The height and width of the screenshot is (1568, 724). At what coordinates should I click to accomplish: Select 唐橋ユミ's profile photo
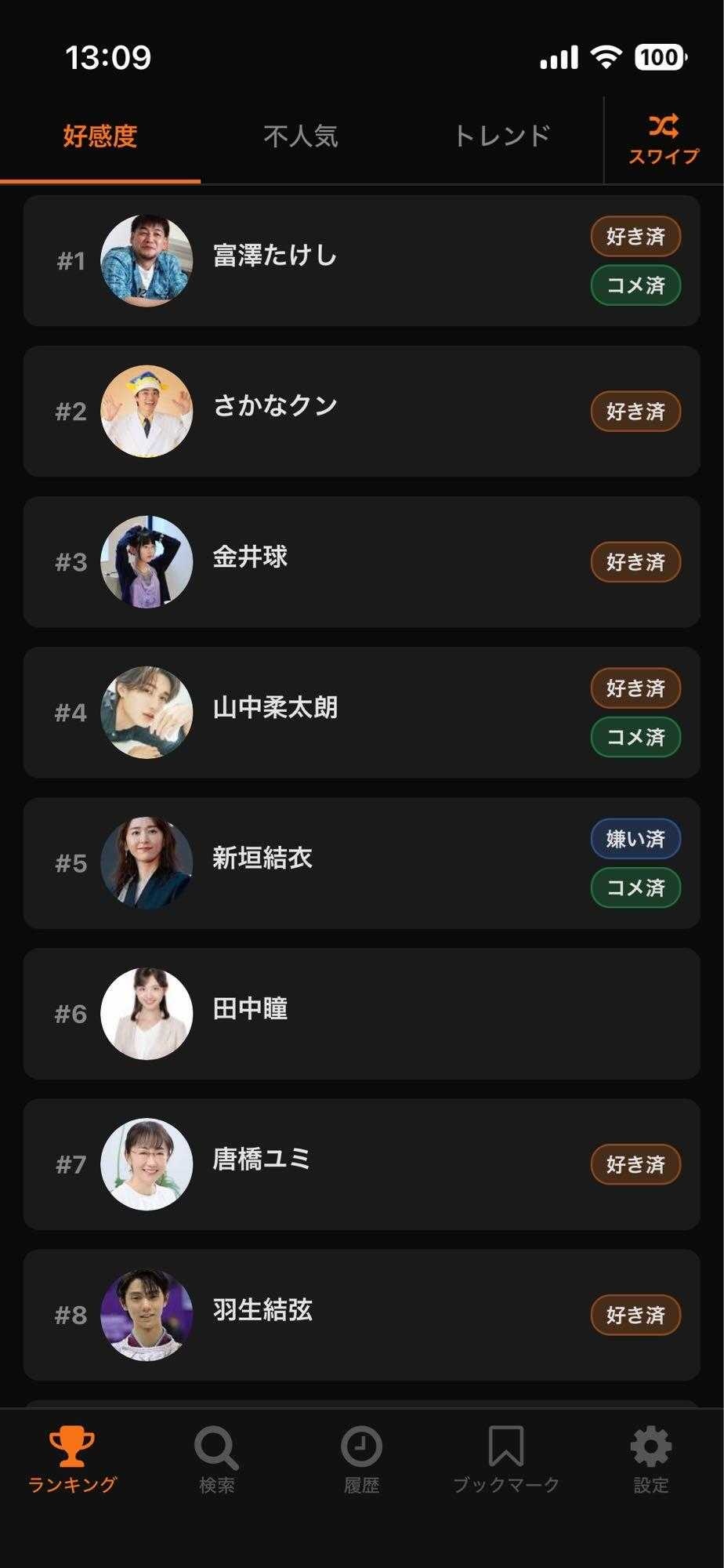pos(147,1163)
